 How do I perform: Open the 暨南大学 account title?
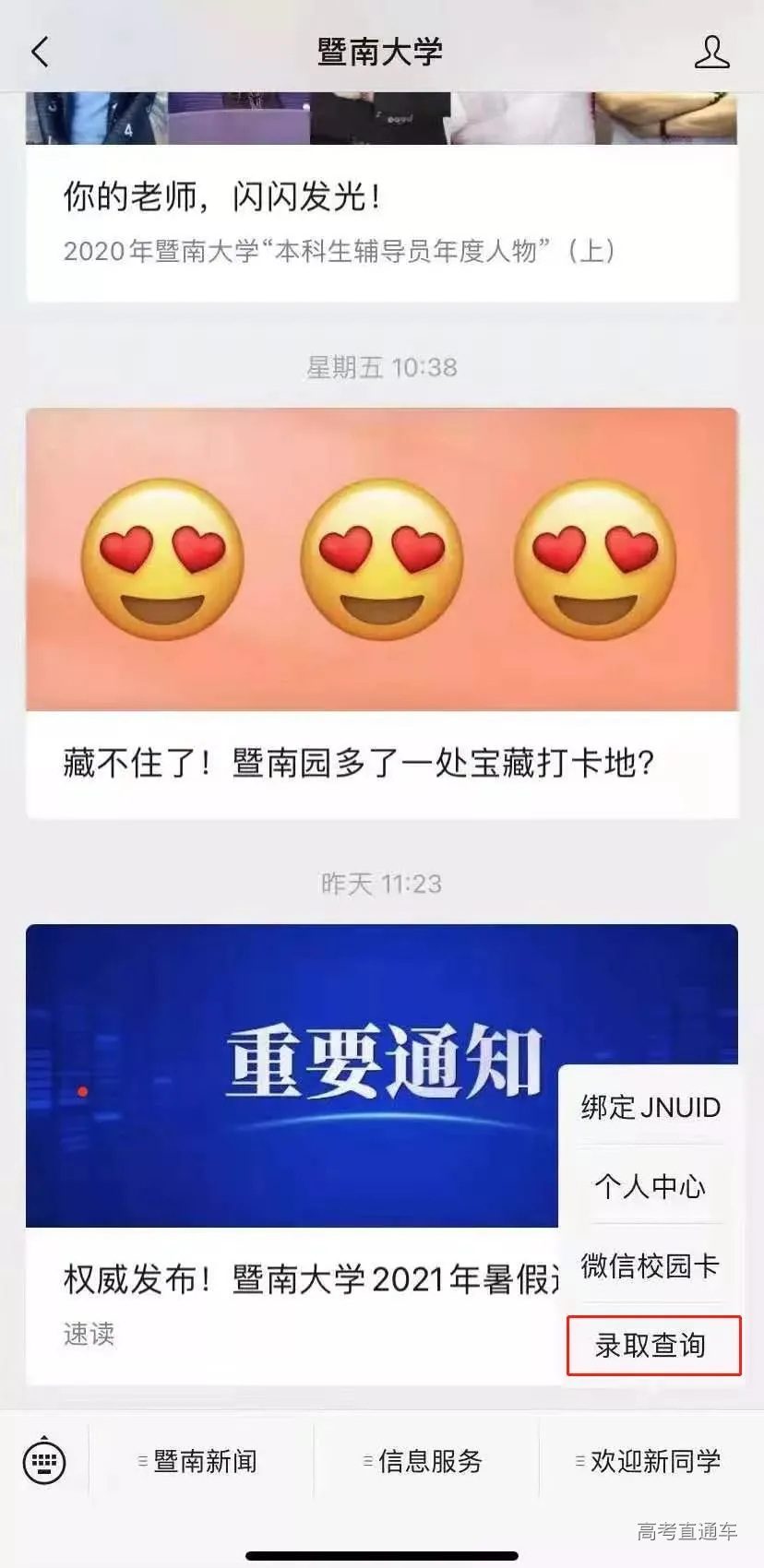pos(381,53)
